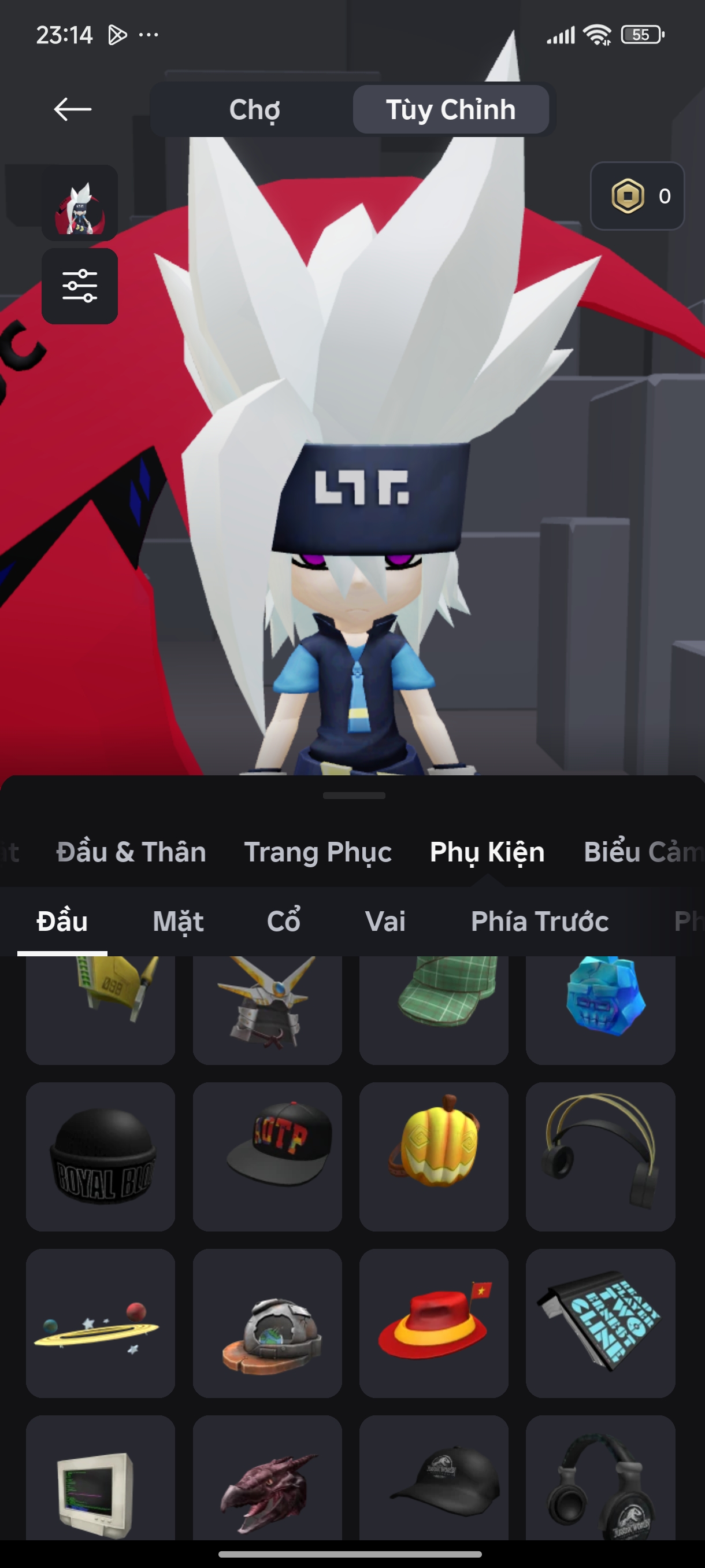The width and height of the screenshot is (705, 1568).
Task: Select the Mặt sub-tab
Action: pyautogui.click(x=177, y=921)
